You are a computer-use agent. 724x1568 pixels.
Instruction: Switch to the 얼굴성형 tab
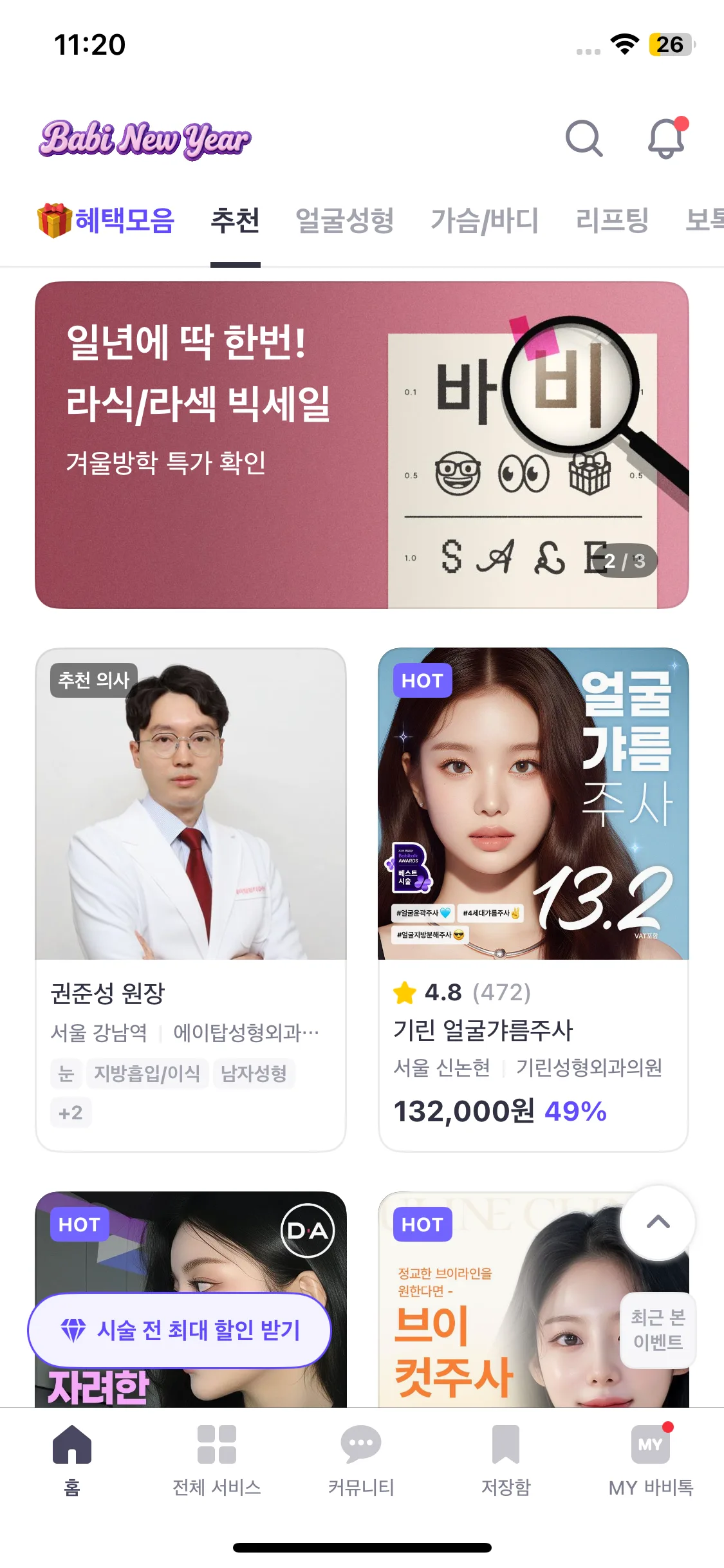coord(344,221)
